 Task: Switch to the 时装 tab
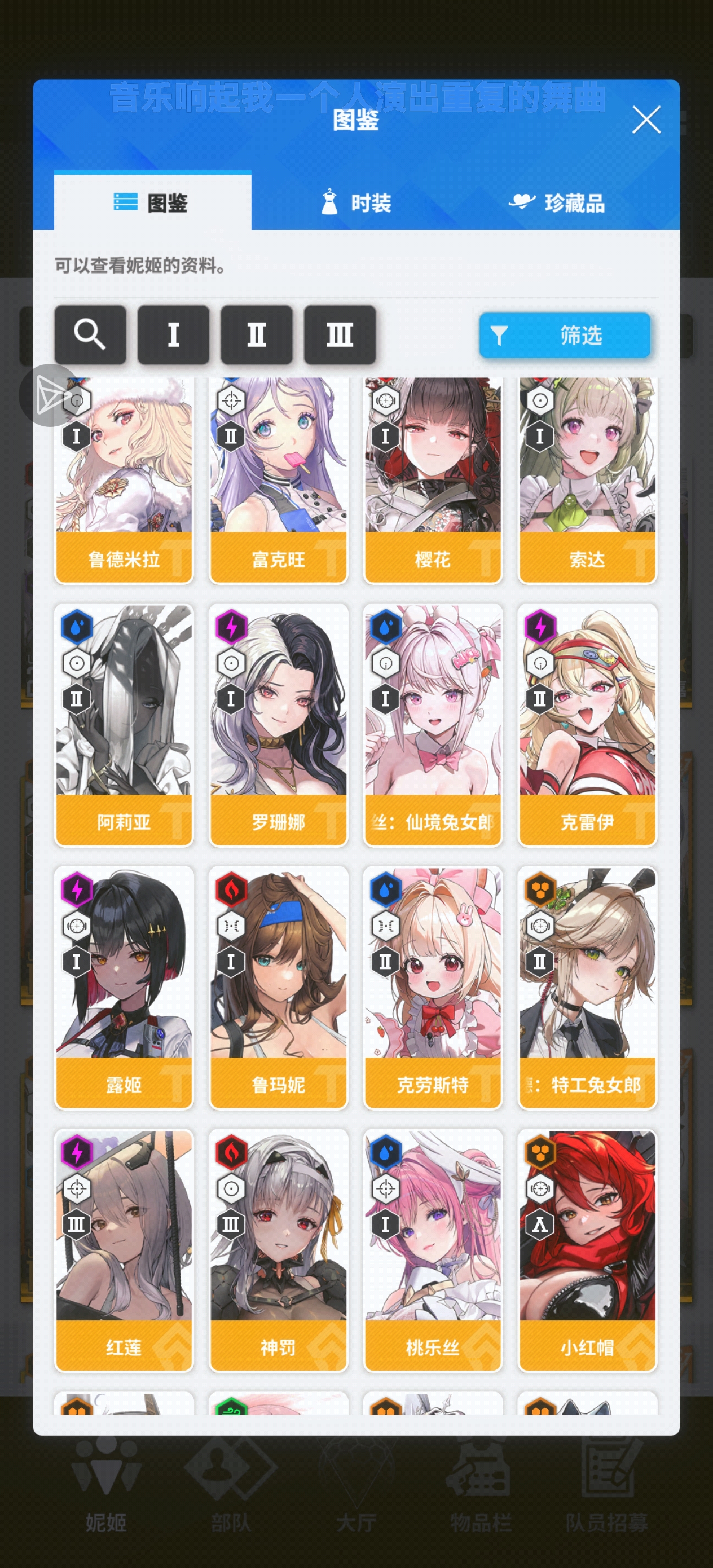356,202
